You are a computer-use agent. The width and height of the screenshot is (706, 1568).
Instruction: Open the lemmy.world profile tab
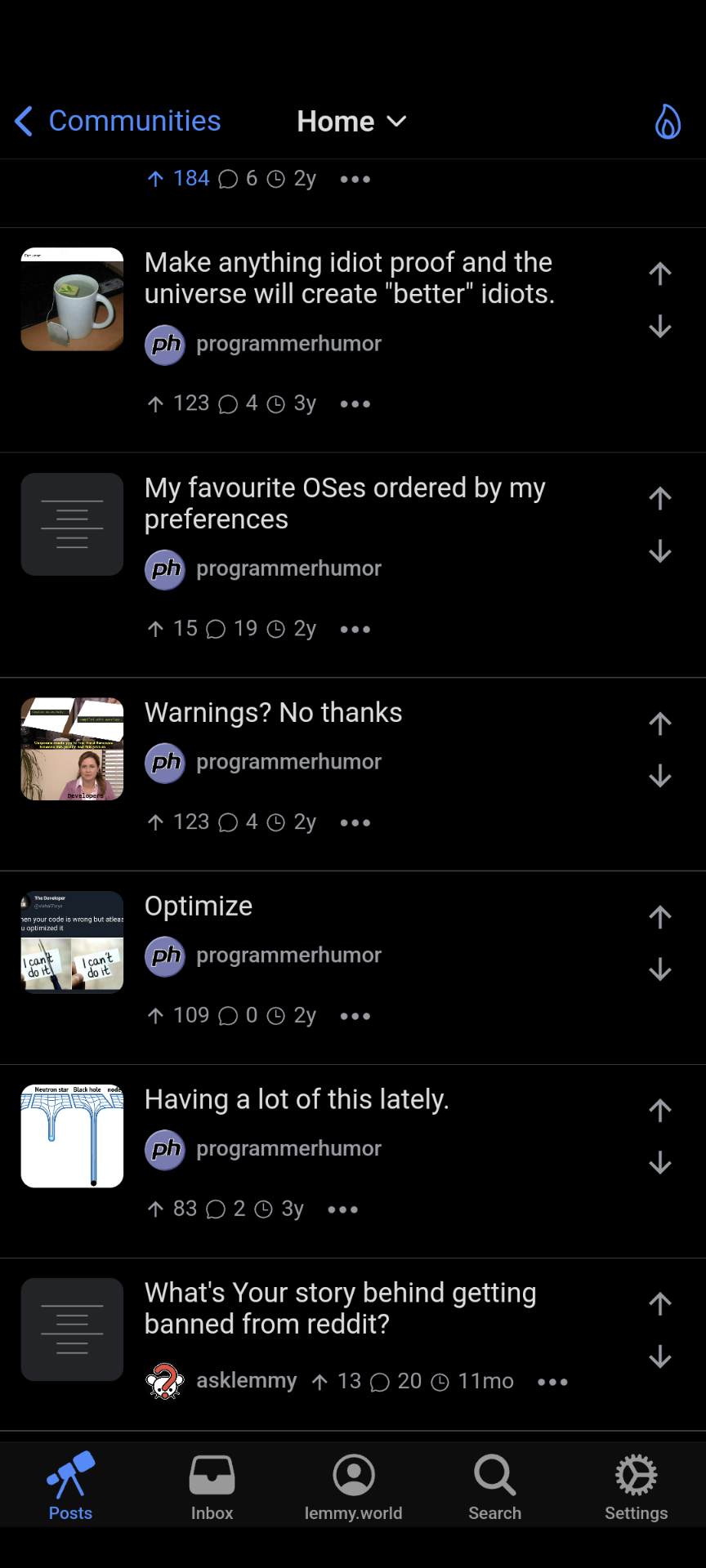tap(353, 1487)
